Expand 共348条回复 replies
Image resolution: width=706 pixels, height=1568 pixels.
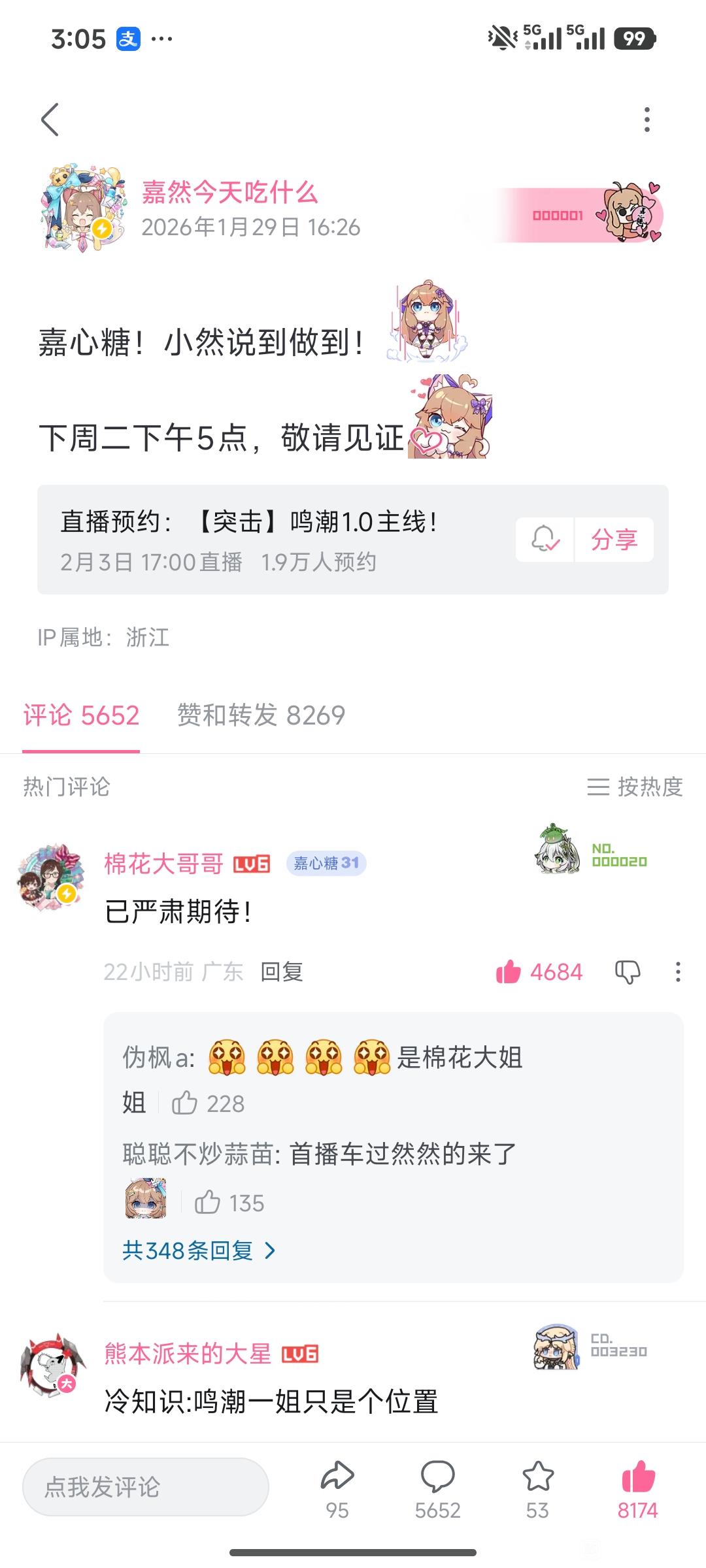click(x=199, y=1250)
